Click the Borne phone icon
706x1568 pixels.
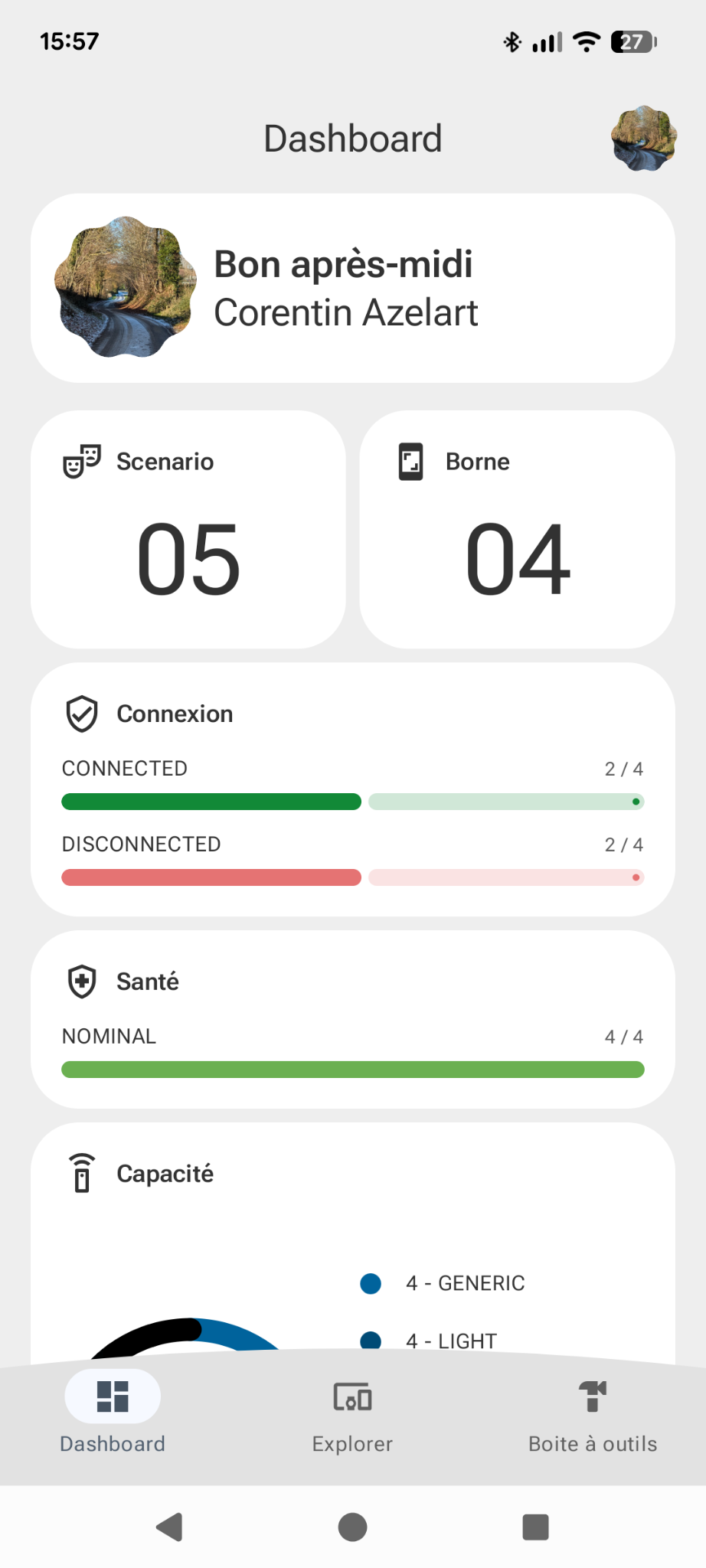410,462
